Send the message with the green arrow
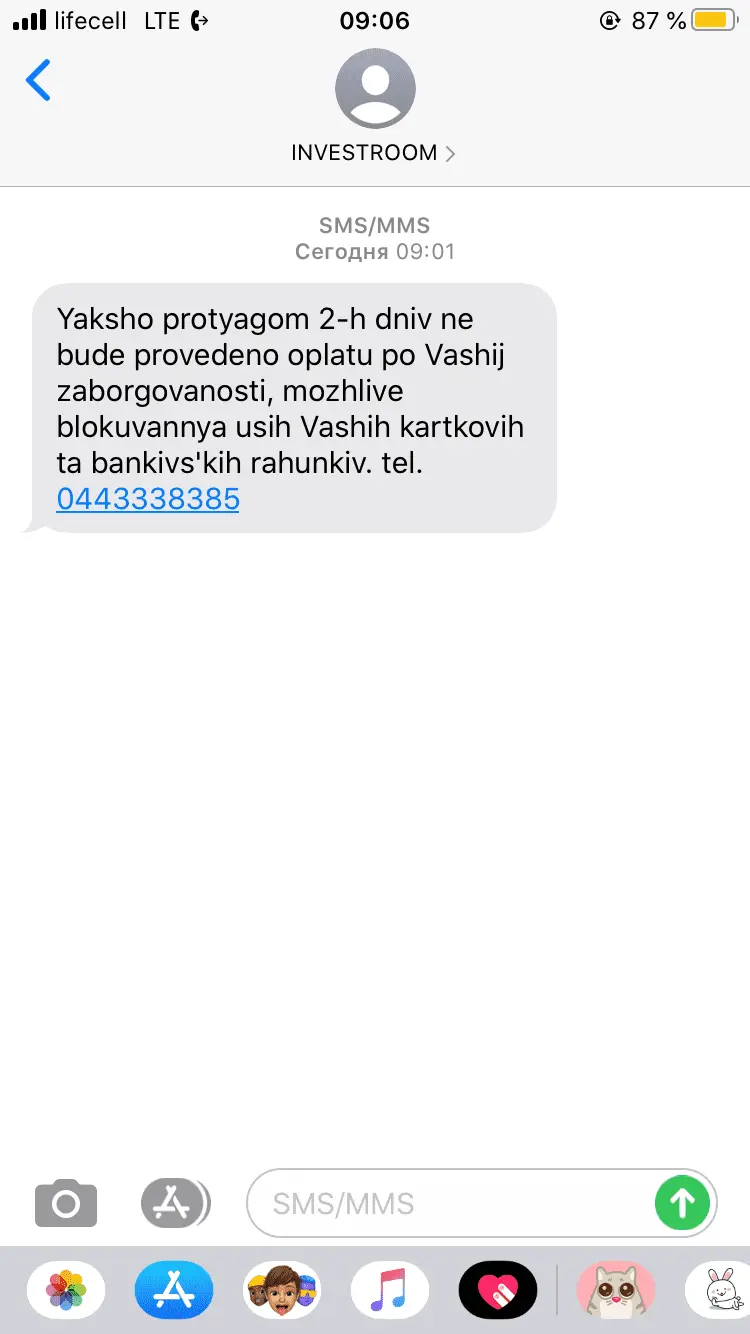The width and height of the screenshot is (750, 1334). pos(682,1203)
